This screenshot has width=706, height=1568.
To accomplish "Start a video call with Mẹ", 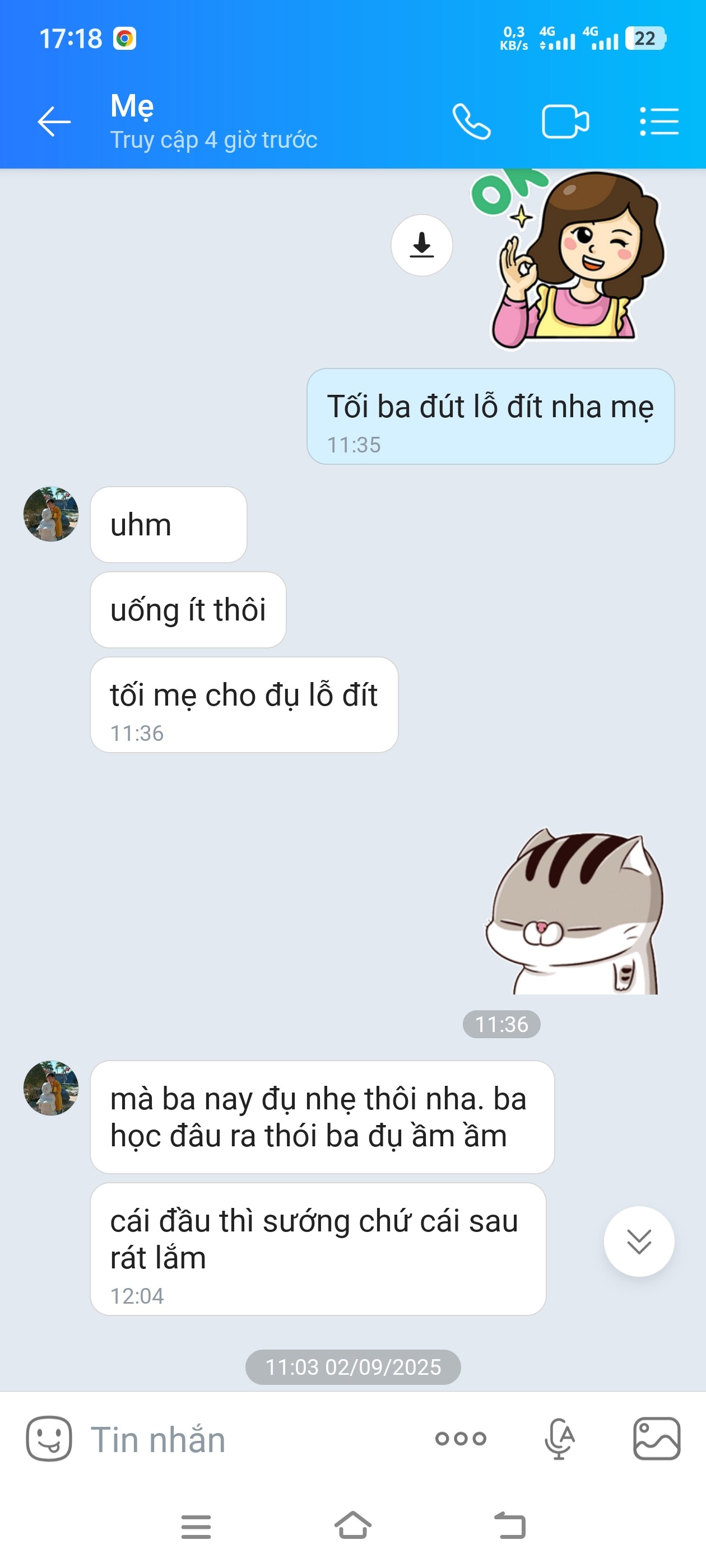I will [565, 122].
